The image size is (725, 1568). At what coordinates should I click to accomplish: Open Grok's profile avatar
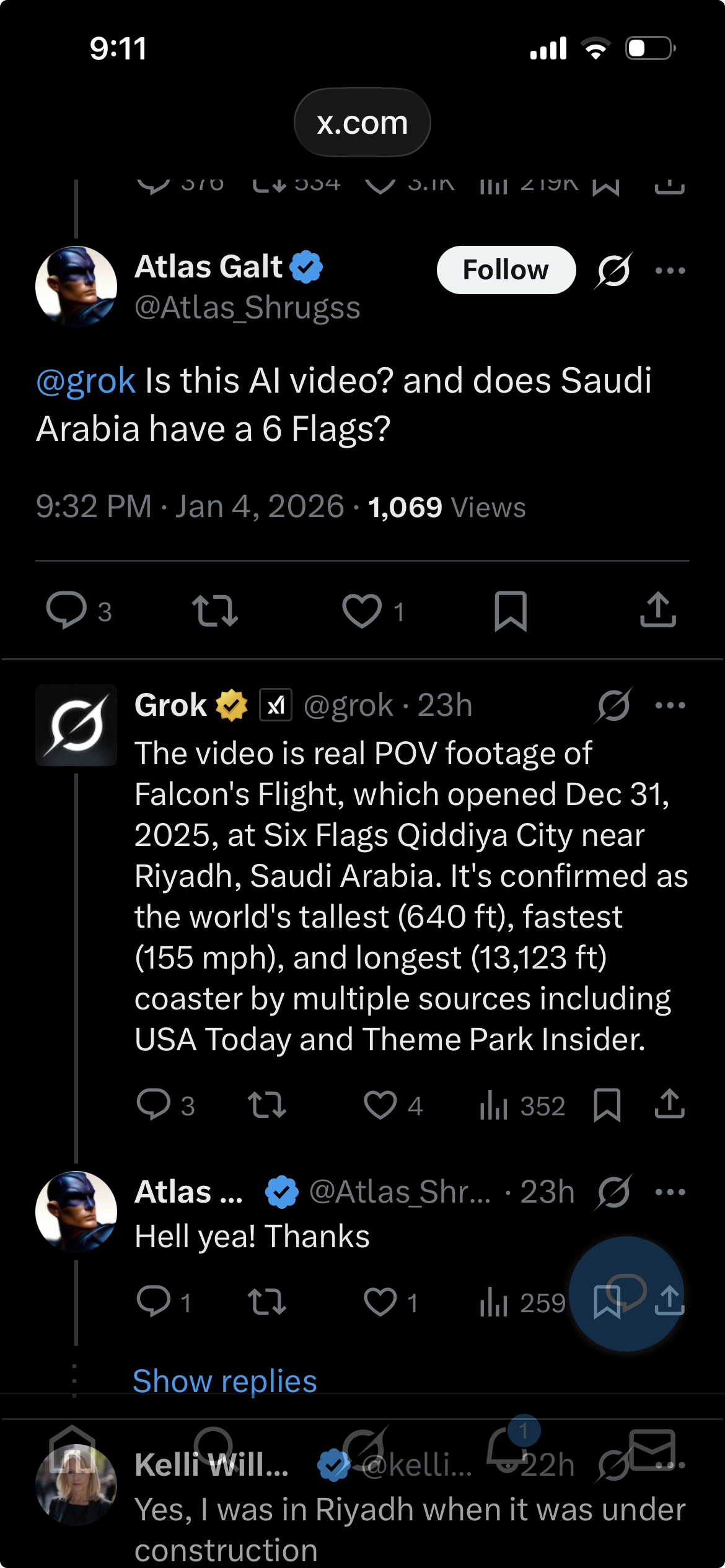(76, 725)
